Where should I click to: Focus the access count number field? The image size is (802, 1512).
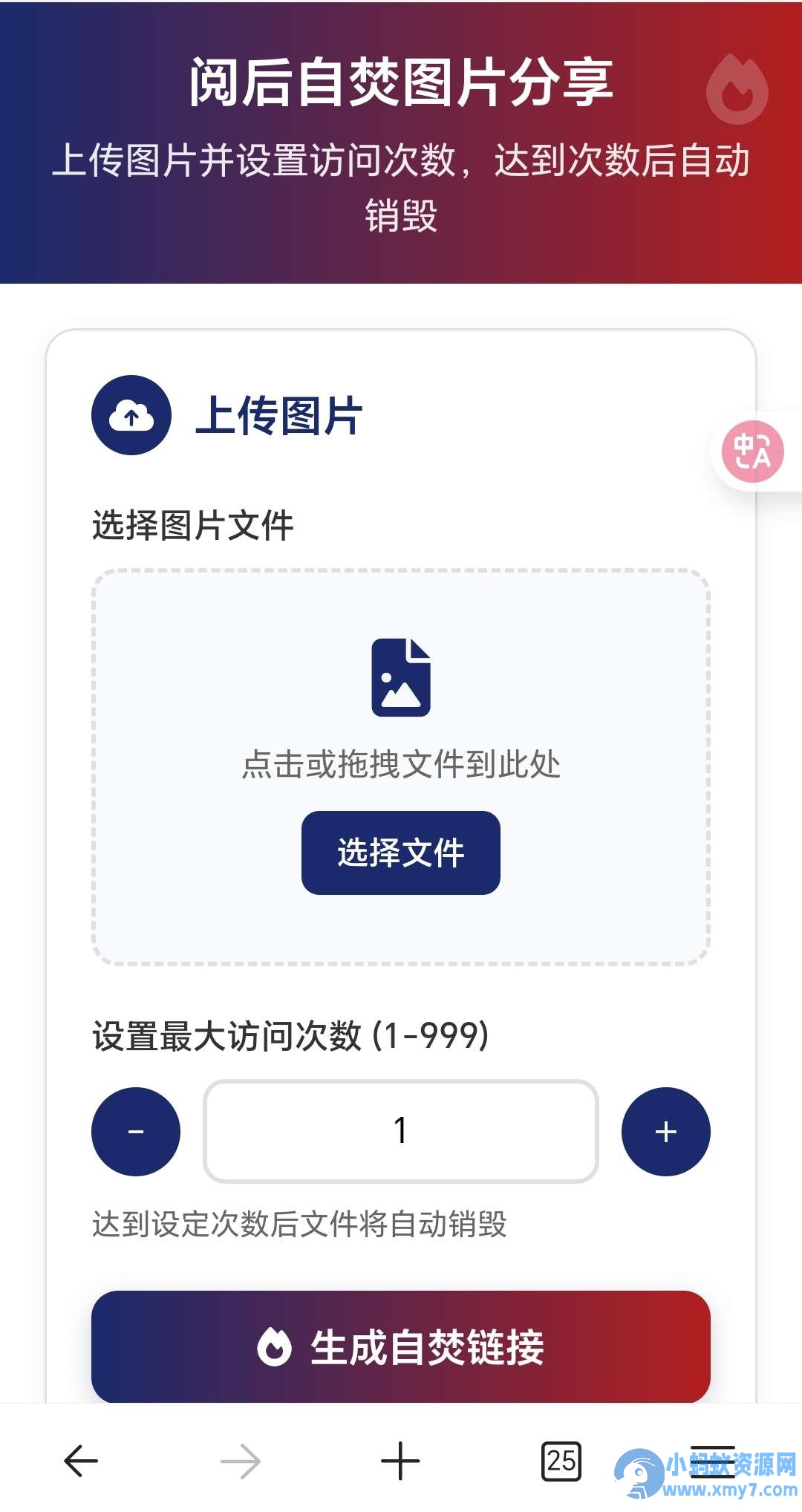pyautogui.click(x=400, y=1131)
